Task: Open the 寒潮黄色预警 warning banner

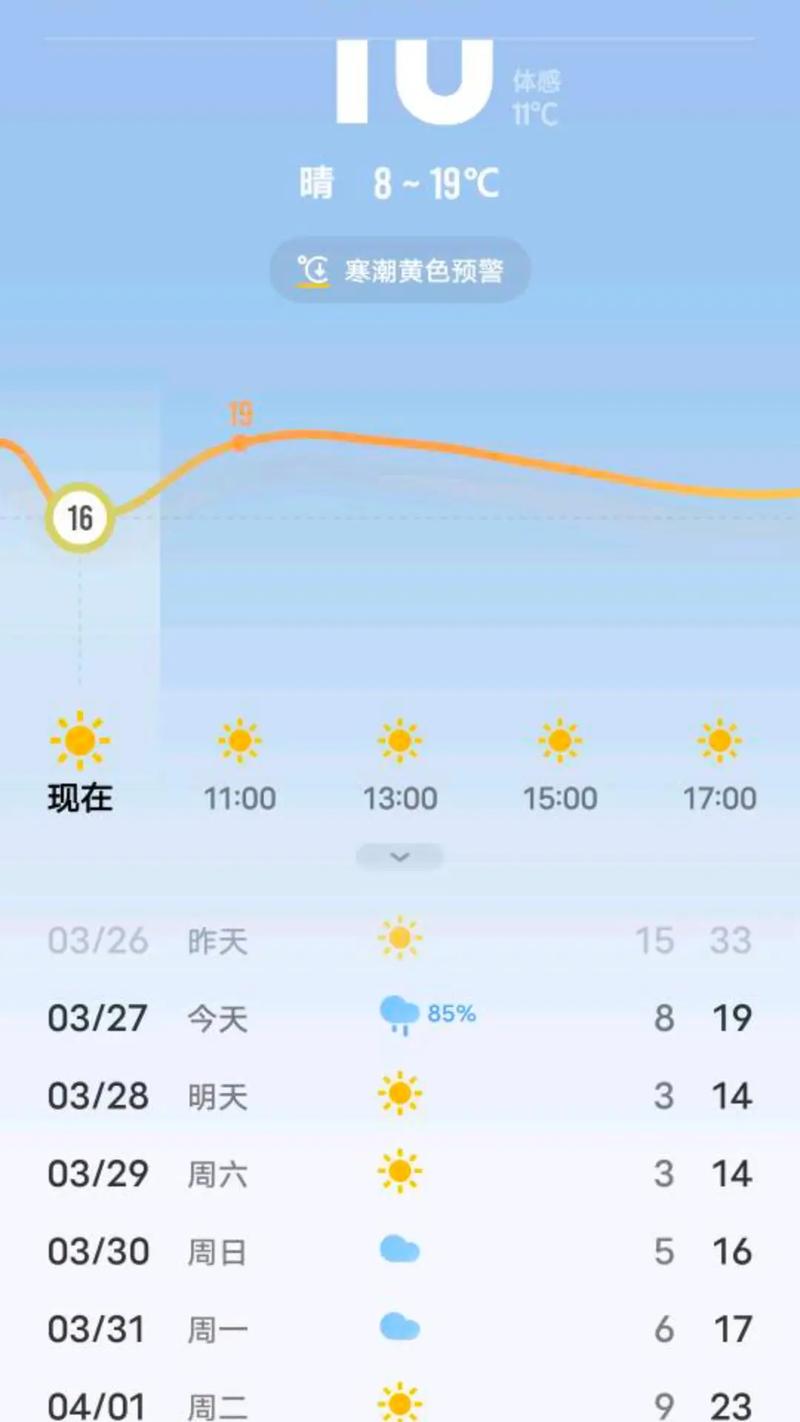Action: [399, 269]
